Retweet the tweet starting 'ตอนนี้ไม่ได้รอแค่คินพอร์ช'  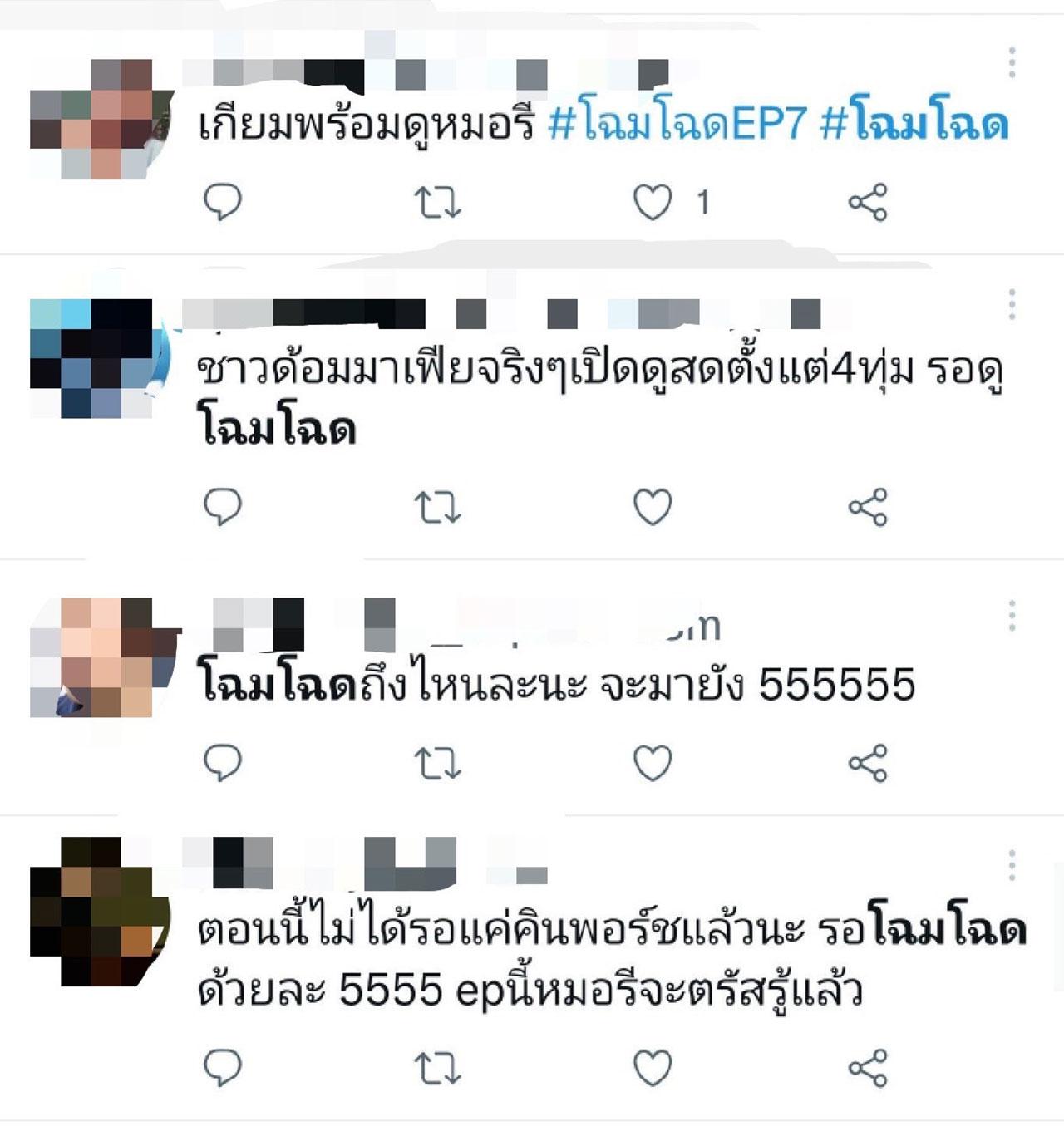coord(437,1069)
